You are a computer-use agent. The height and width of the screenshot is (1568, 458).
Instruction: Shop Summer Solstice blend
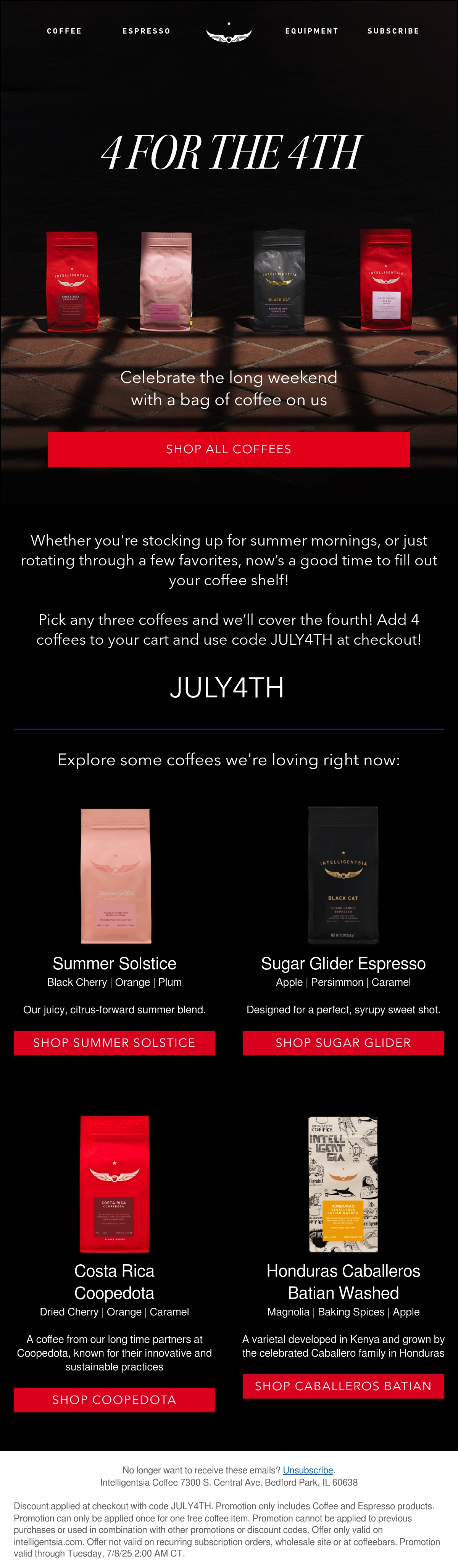coord(114,1043)
